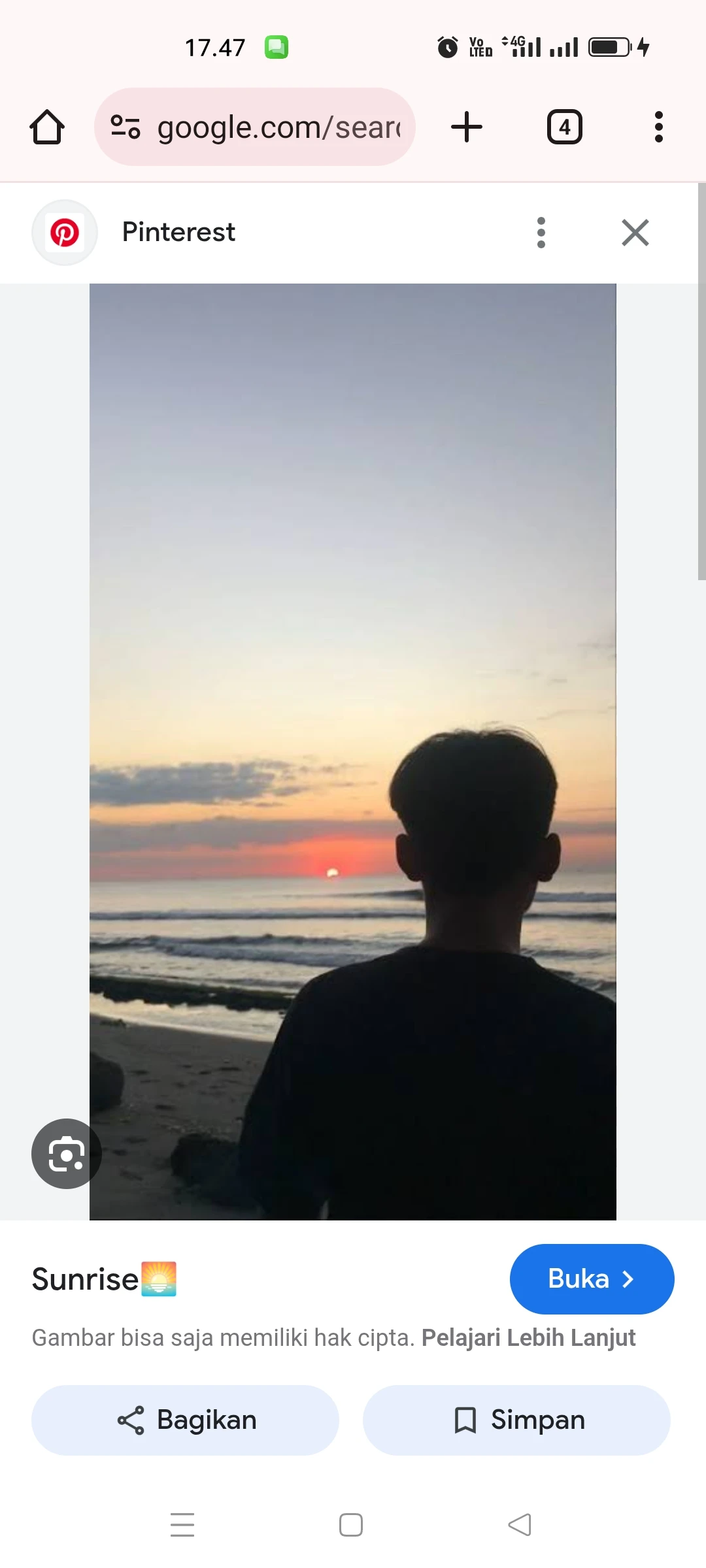Open the sunrise image in full view
706x1568 pixels.
click(353, 653)
